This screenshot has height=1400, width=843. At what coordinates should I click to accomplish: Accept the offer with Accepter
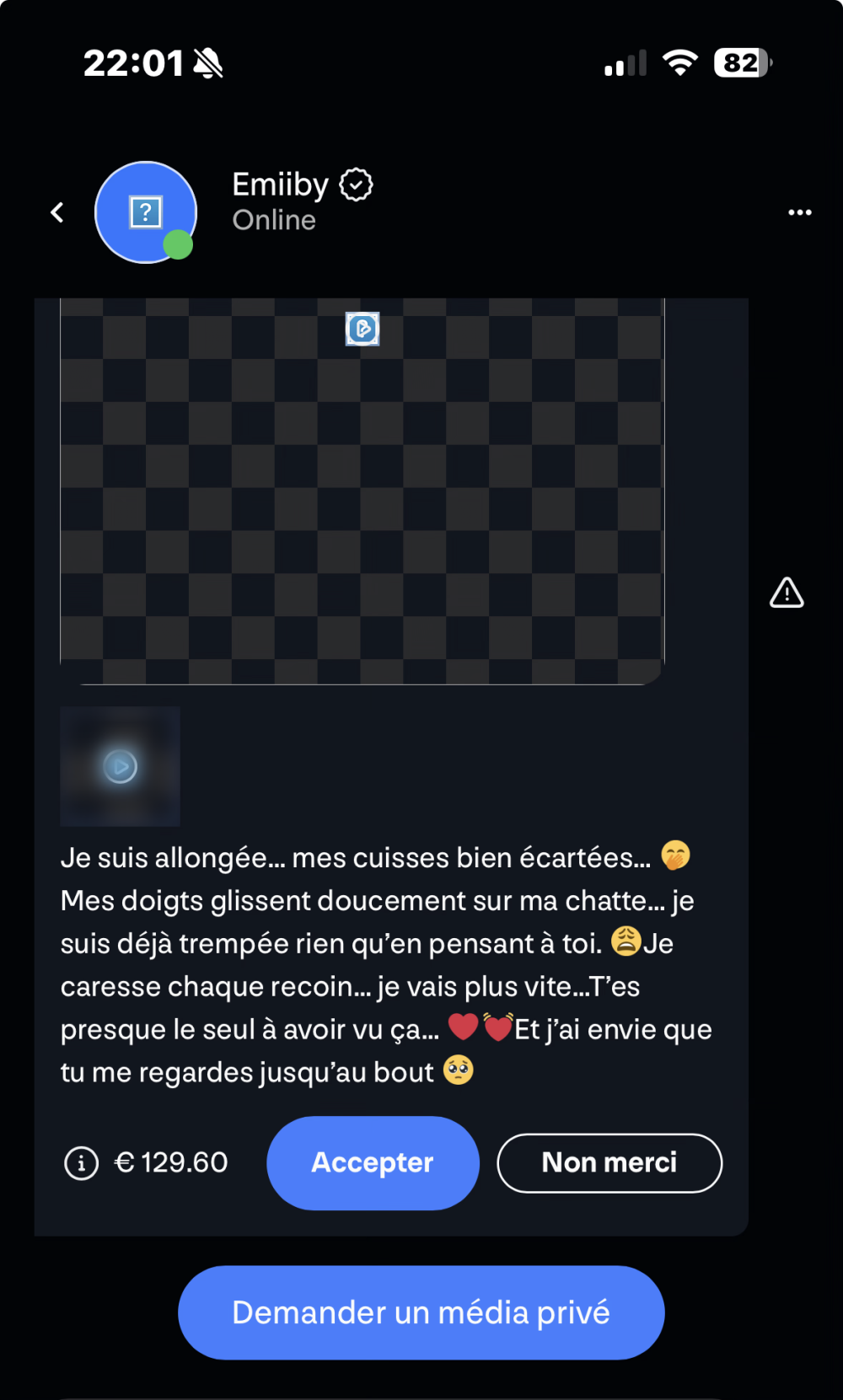pyautogui.click(x=373, y=1163)
